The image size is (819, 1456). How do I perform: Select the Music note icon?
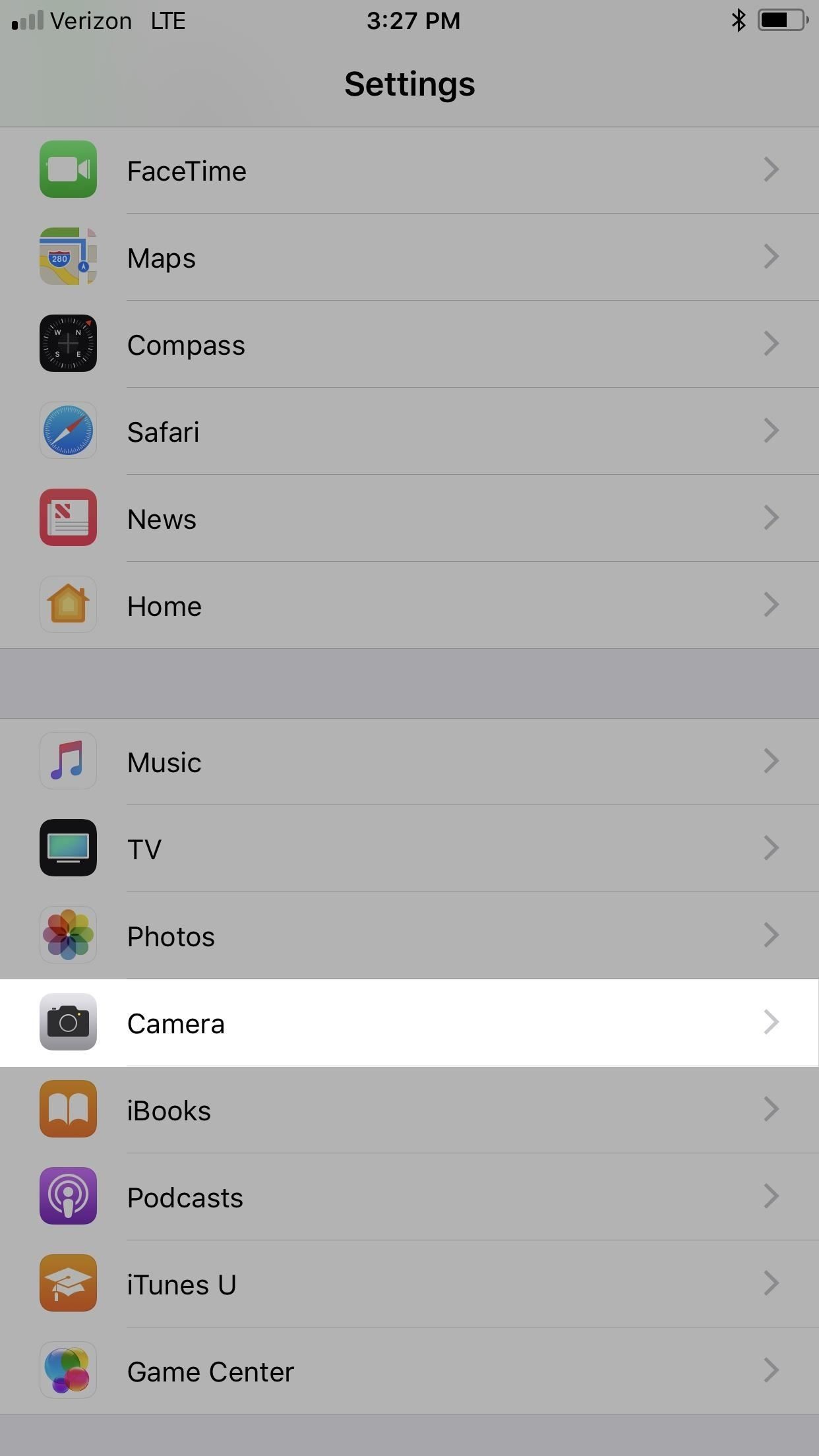click(68, 761)
